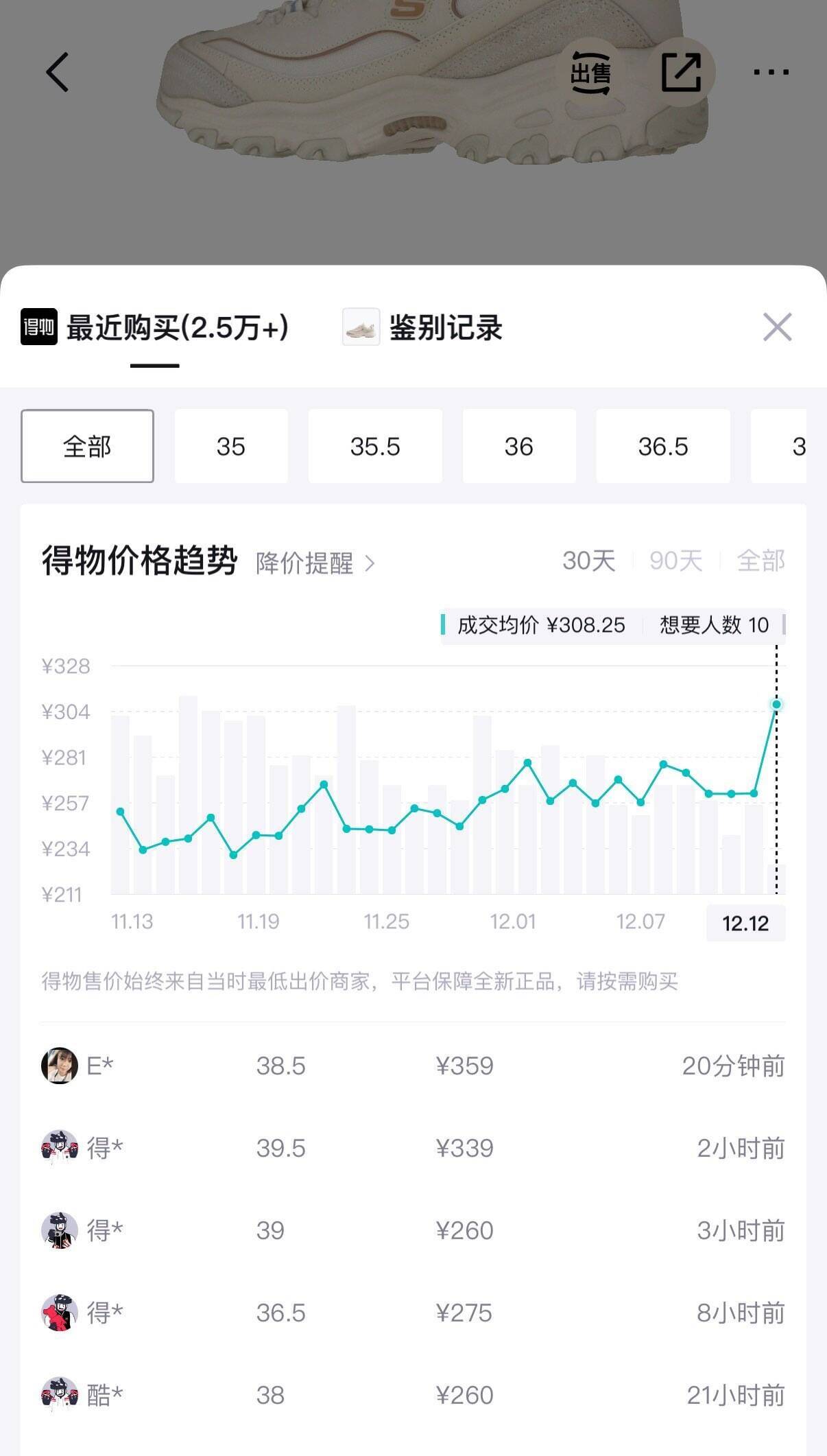Filter purchases by size 35.5
827x1456 pixels.
[375, 447]
